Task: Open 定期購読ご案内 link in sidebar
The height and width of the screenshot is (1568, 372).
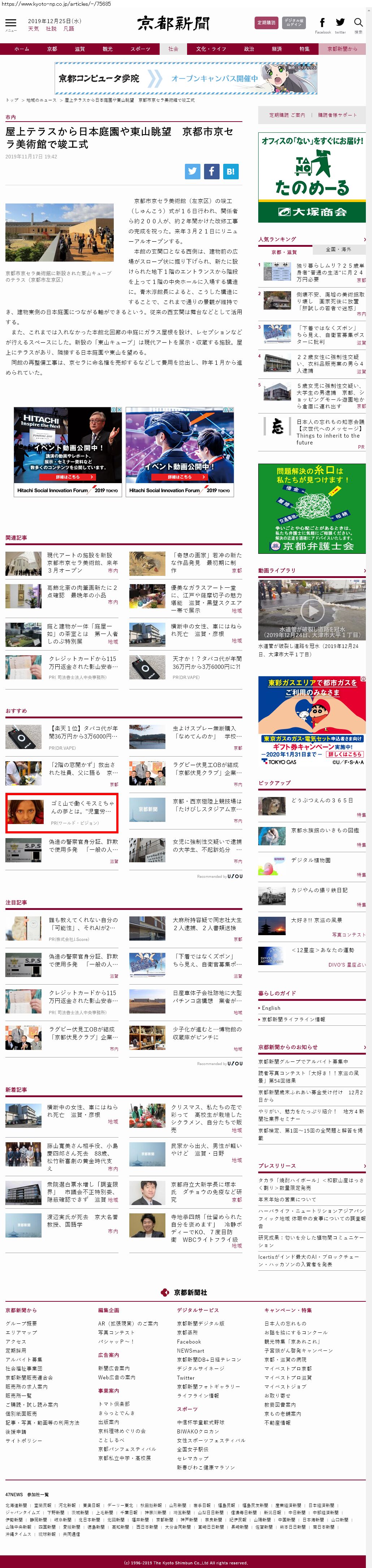Action: click(287, 114)
